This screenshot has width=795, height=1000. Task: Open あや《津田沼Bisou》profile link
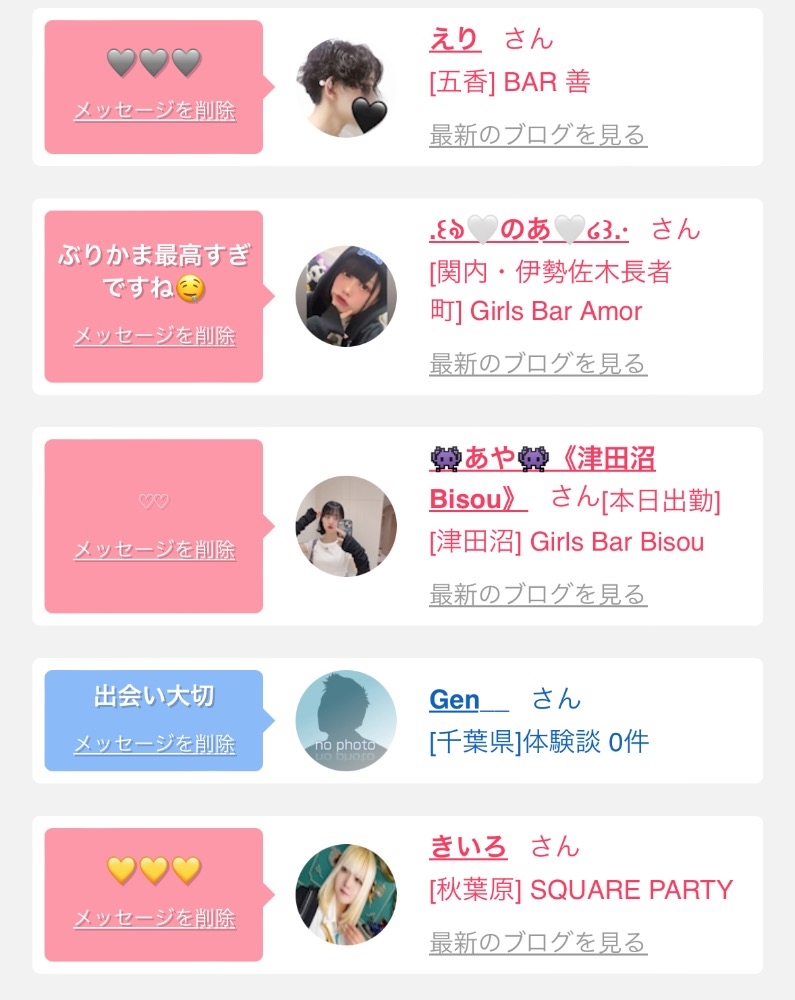[x=542, y=478]
